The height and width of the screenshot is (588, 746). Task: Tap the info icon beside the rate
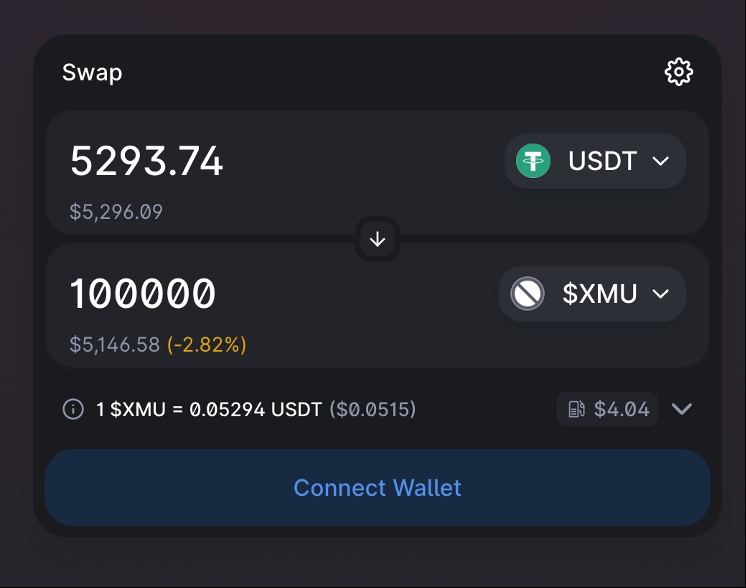(x=73, y=409)
